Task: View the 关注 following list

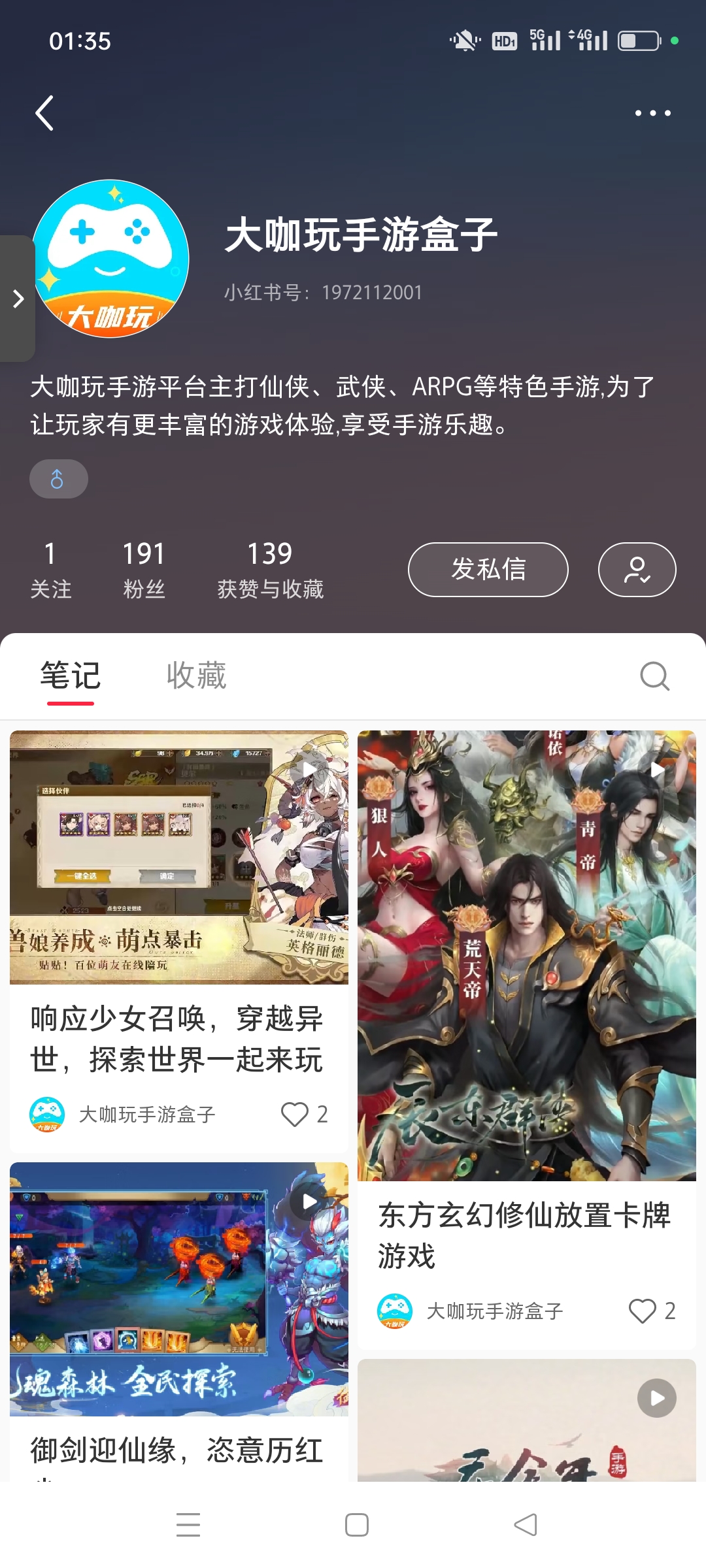Action: point(50,569)
